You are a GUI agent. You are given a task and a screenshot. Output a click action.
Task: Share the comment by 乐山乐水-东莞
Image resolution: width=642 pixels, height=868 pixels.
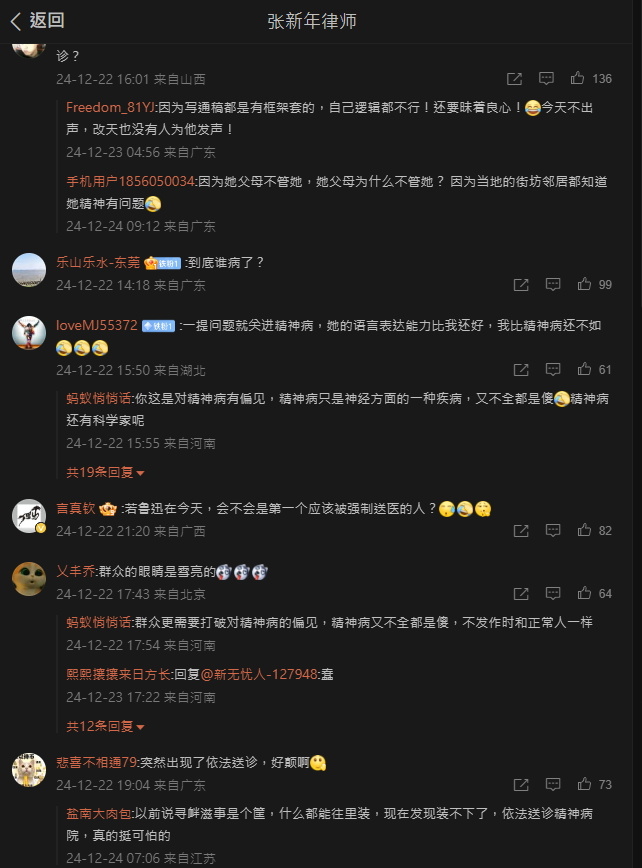[x=520, y=285]
